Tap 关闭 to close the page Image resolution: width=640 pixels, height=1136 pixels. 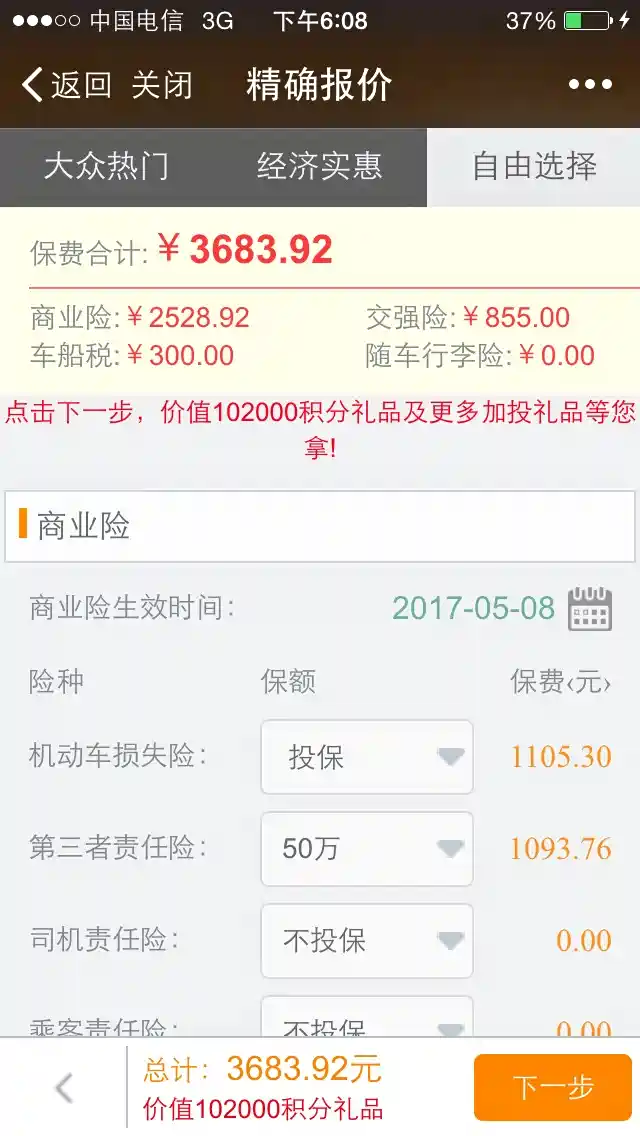click(161, 85)
